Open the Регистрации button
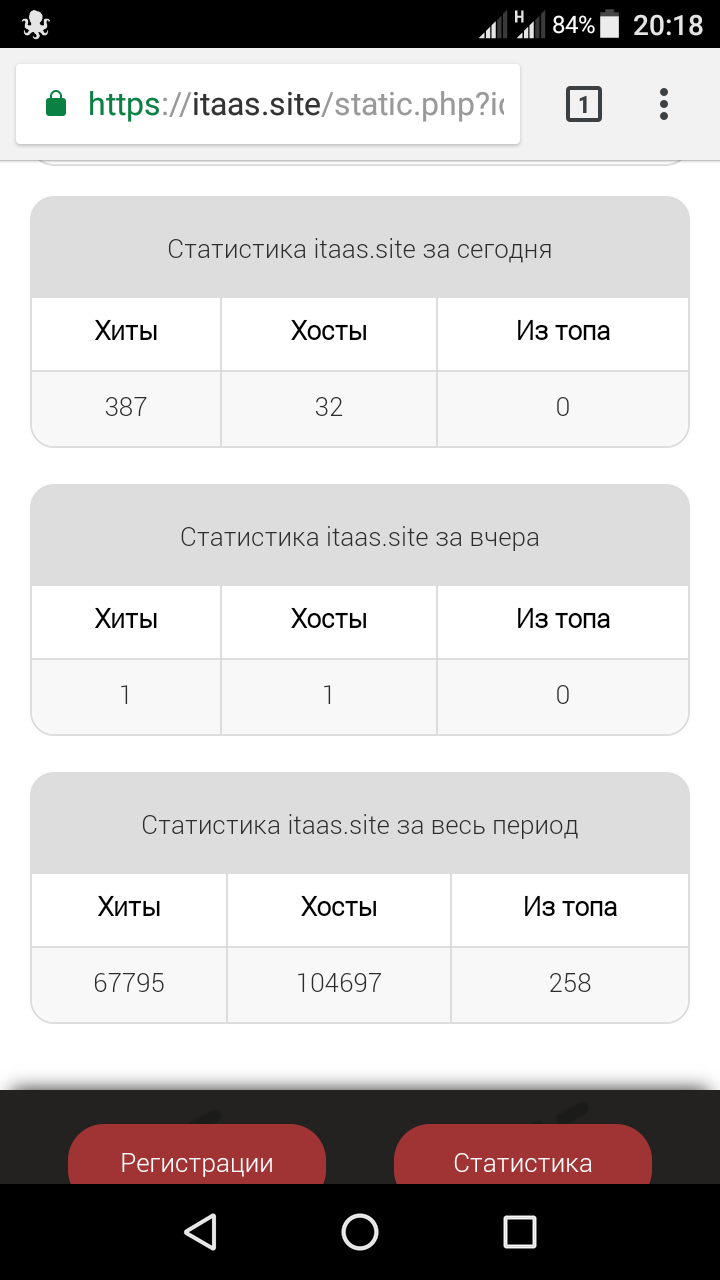This screenshot has height=1280, width=720. (x=197, y=1158)
